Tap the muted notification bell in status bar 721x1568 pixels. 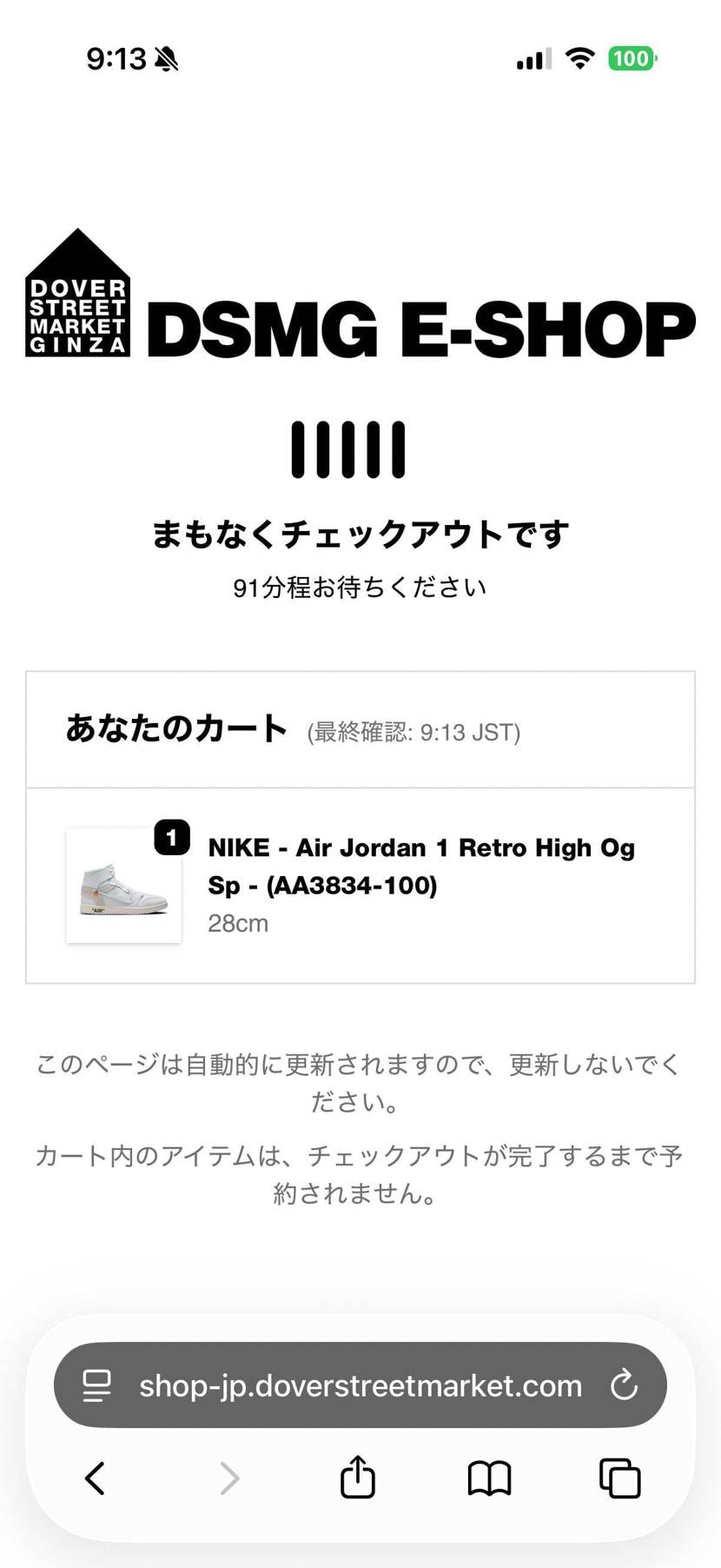pos(162,58)
